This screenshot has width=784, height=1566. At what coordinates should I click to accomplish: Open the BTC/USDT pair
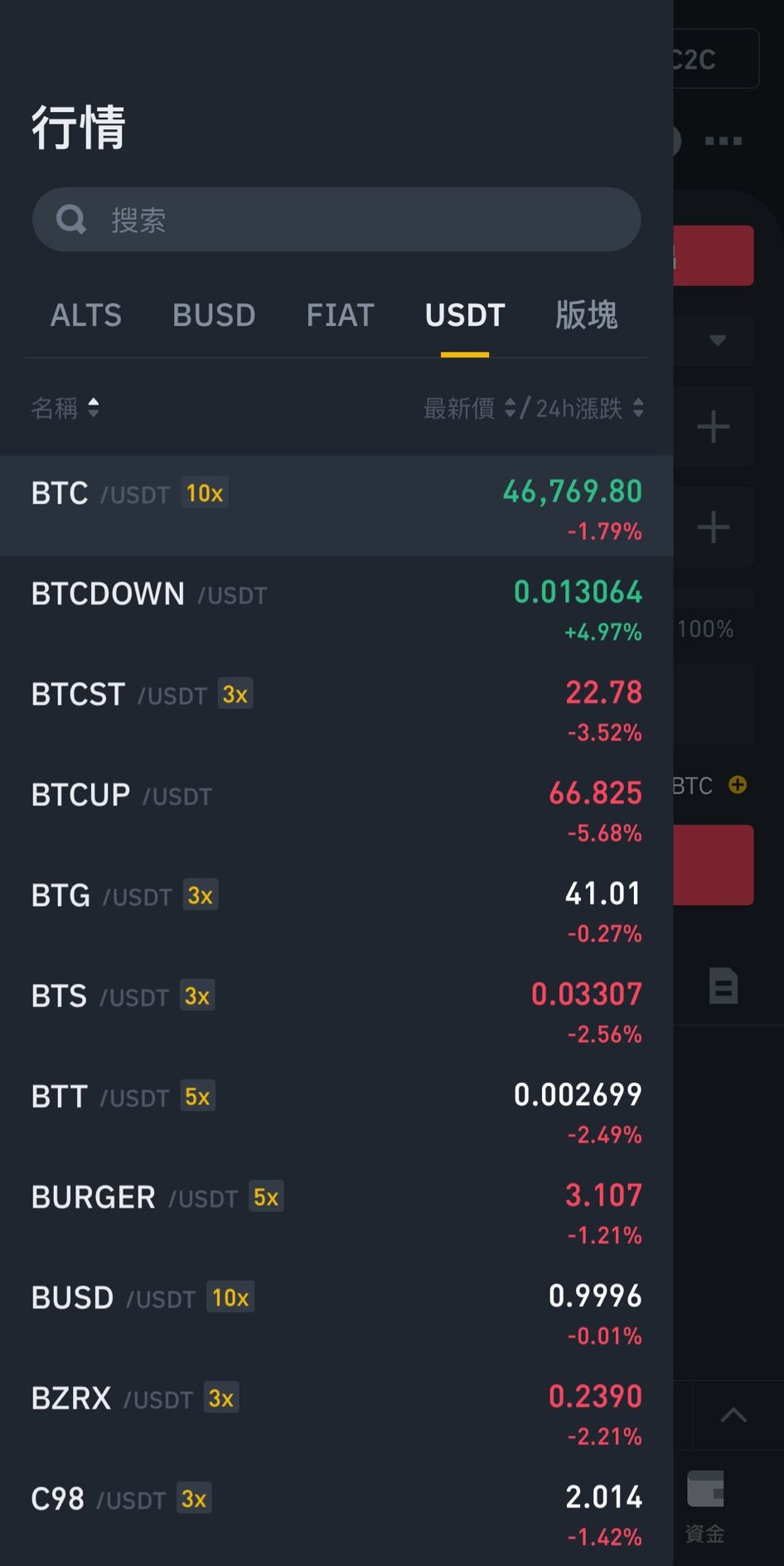(x=336, y=506)
